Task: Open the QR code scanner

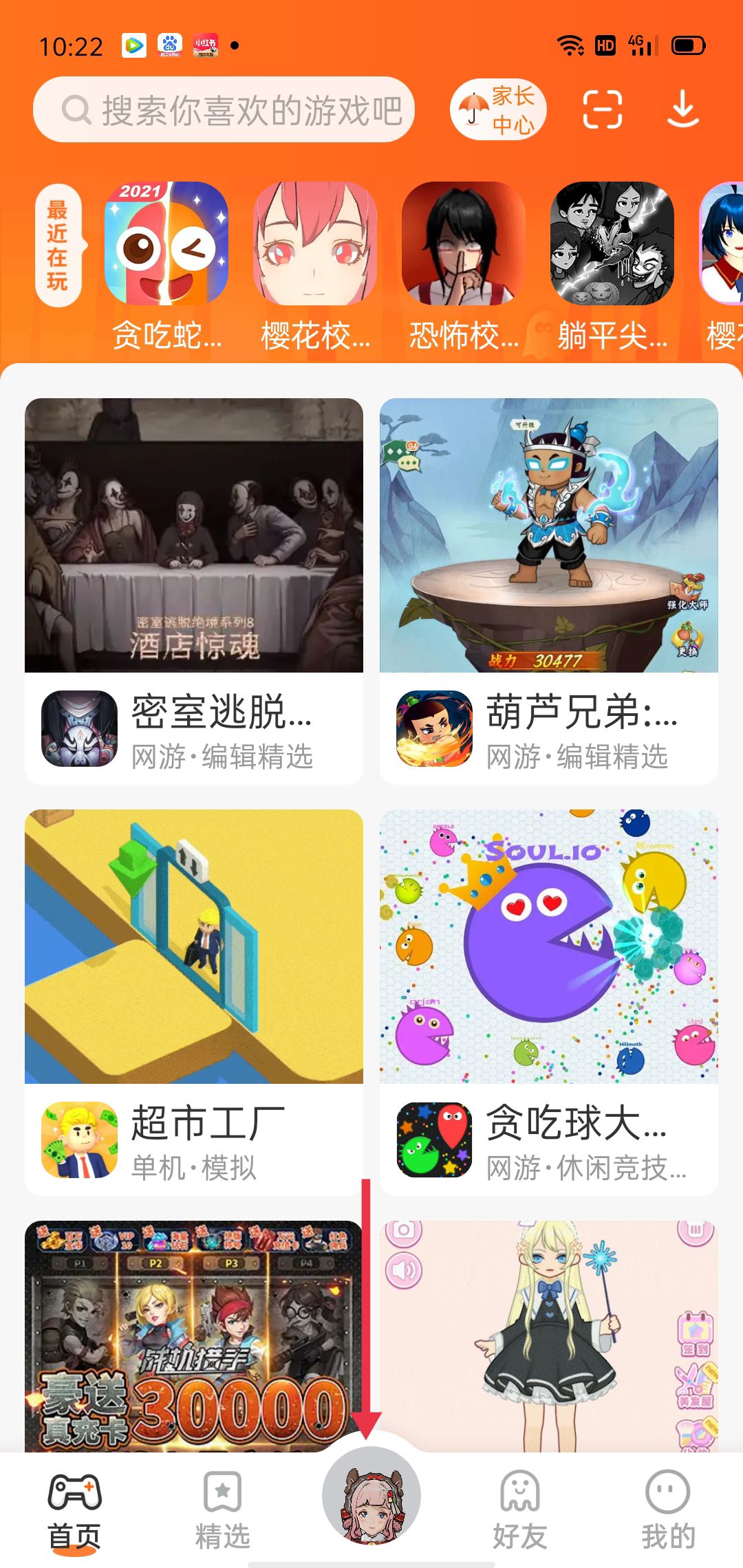Action: point(602,110)
